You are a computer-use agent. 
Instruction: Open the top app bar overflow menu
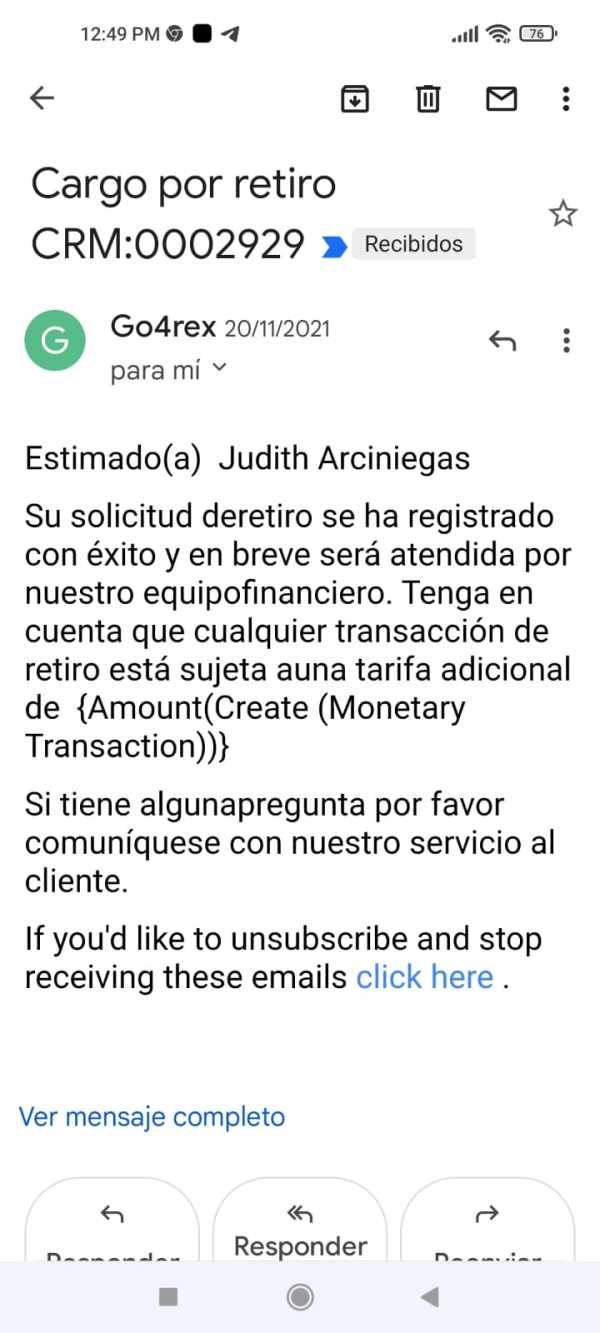click(x=566, y=98)
